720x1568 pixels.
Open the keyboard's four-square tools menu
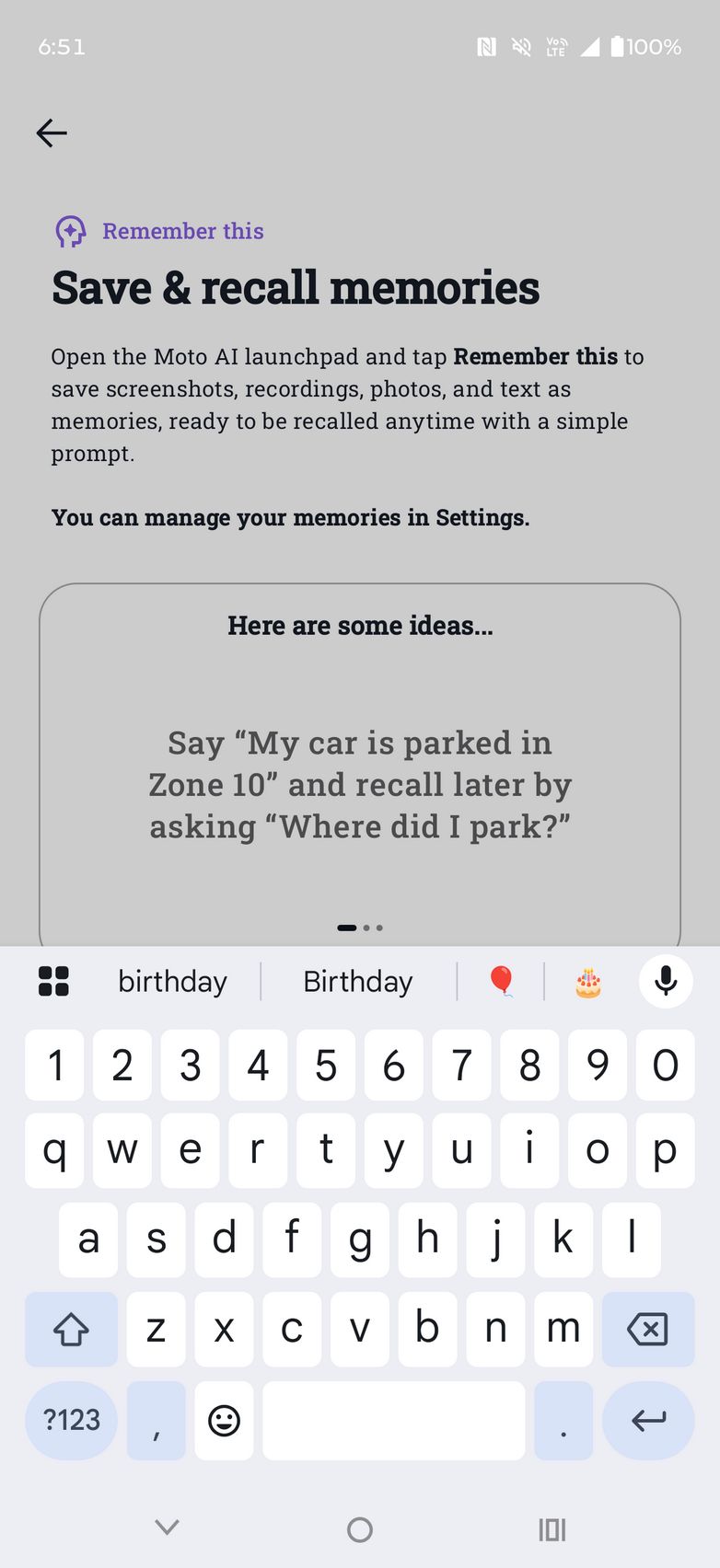tap(53, 982)
